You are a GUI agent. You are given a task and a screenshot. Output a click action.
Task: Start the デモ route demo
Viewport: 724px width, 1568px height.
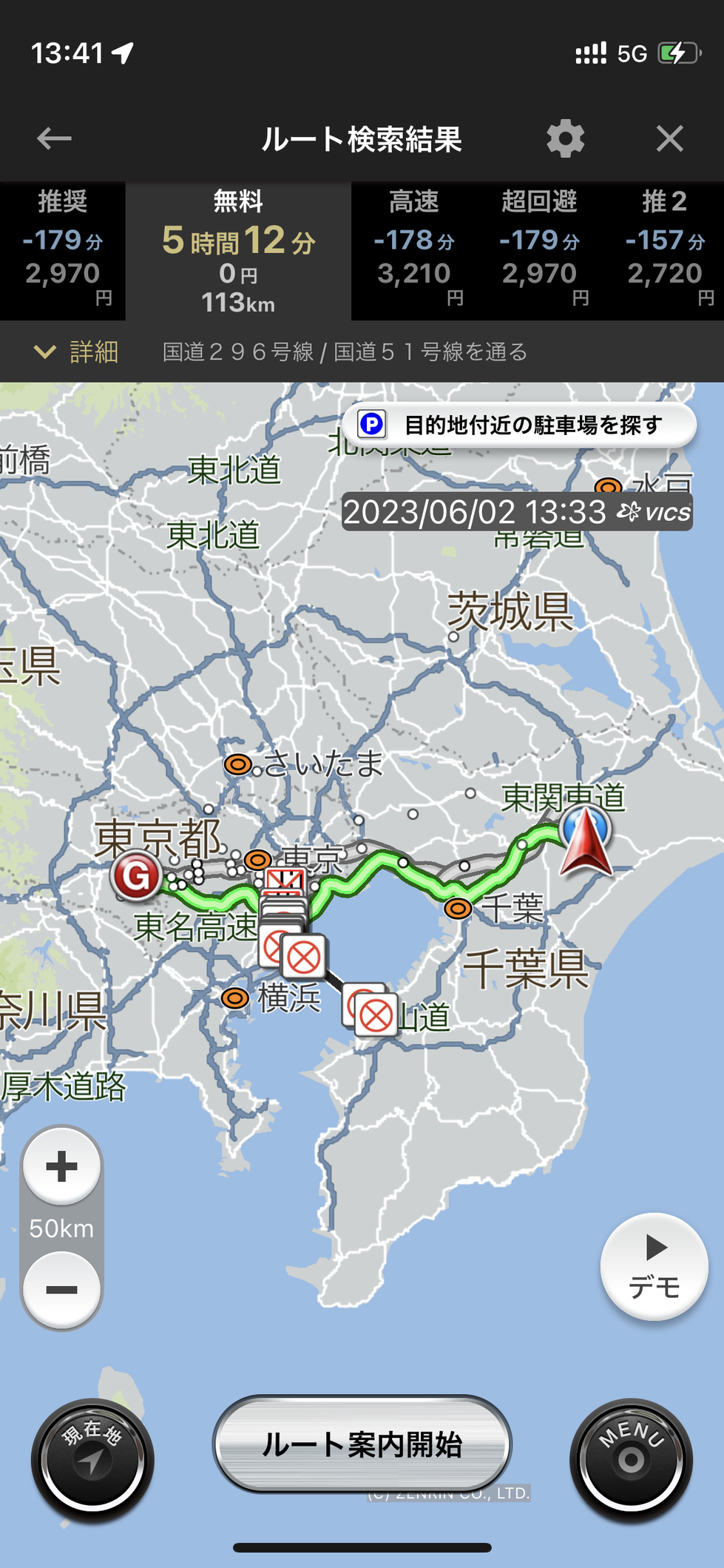(654, 1266)
